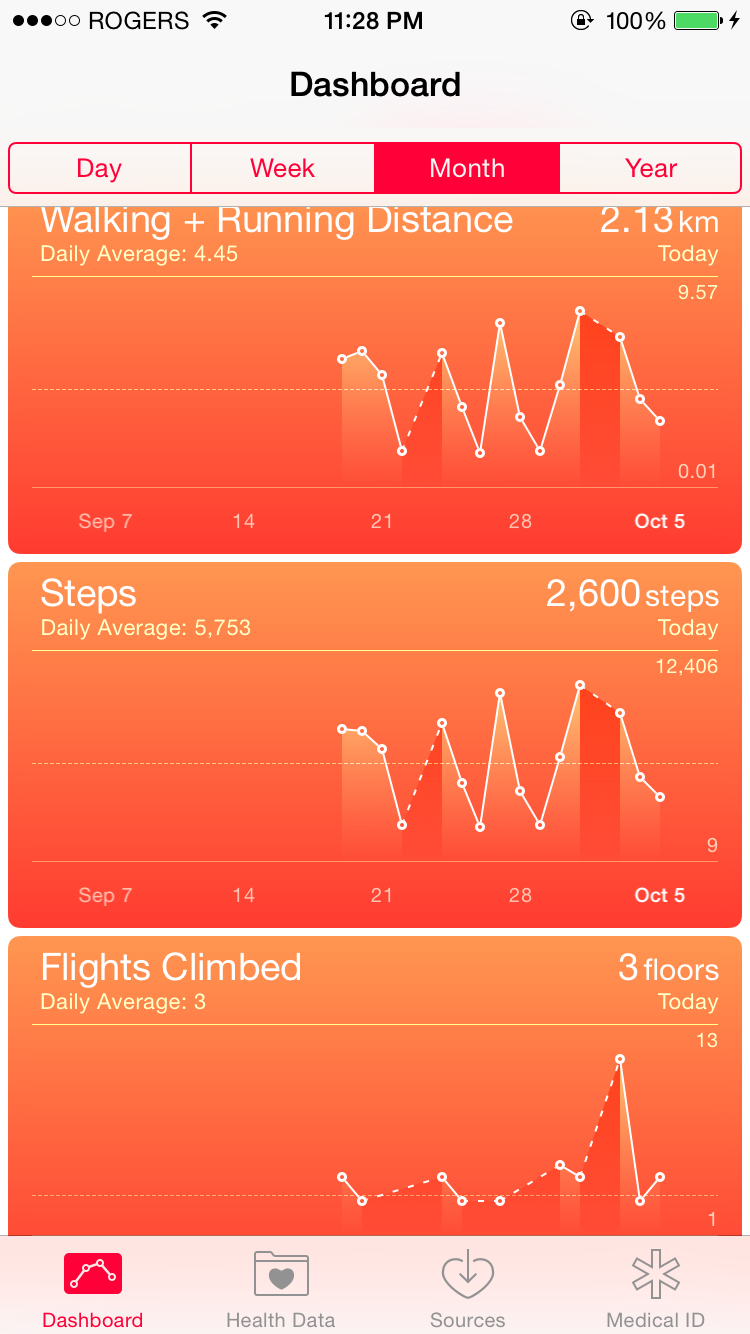Switch to the Sources tab
This screenshot has width=750, height=1334.
click(468, 1288)
